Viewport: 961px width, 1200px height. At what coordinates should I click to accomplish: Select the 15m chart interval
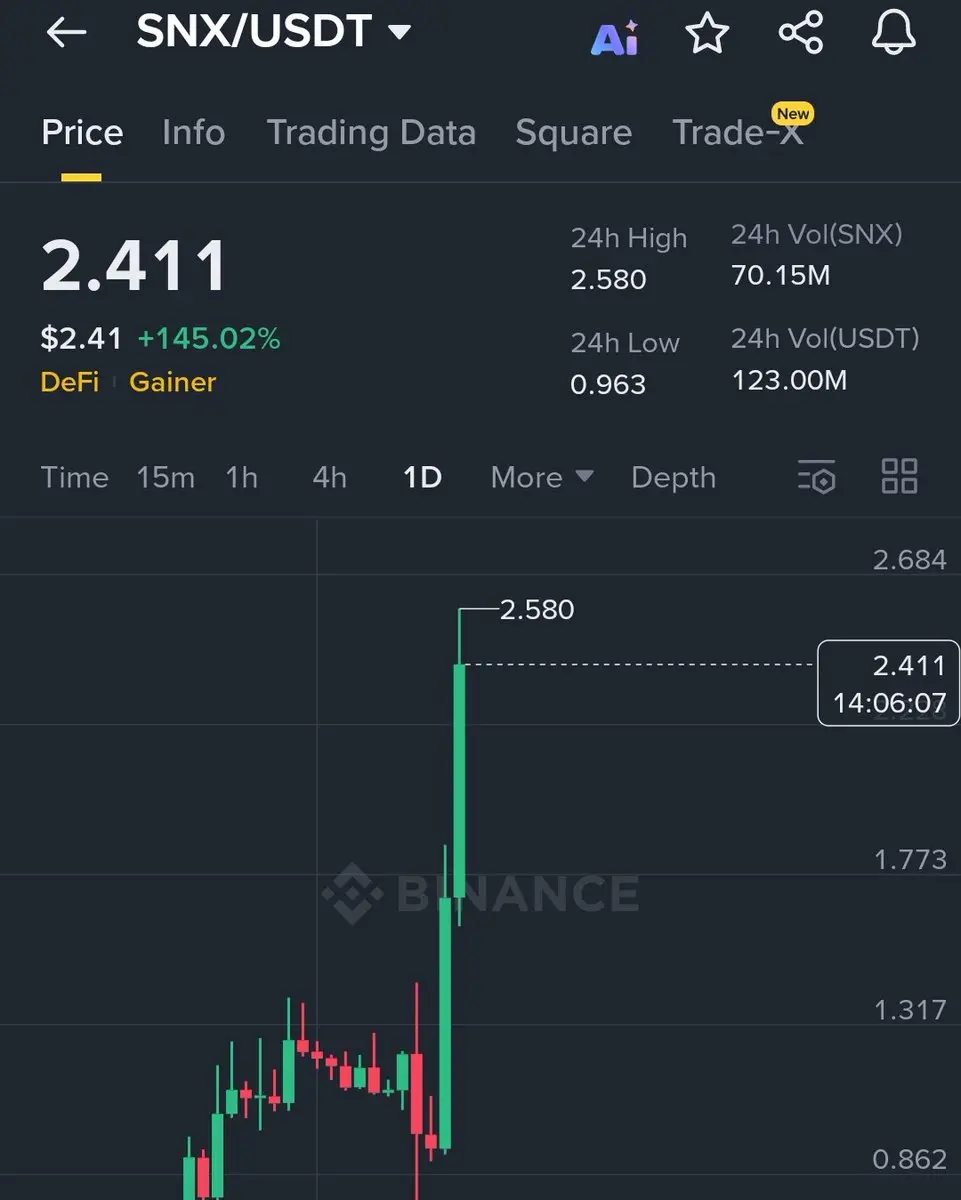coord(165,477)
